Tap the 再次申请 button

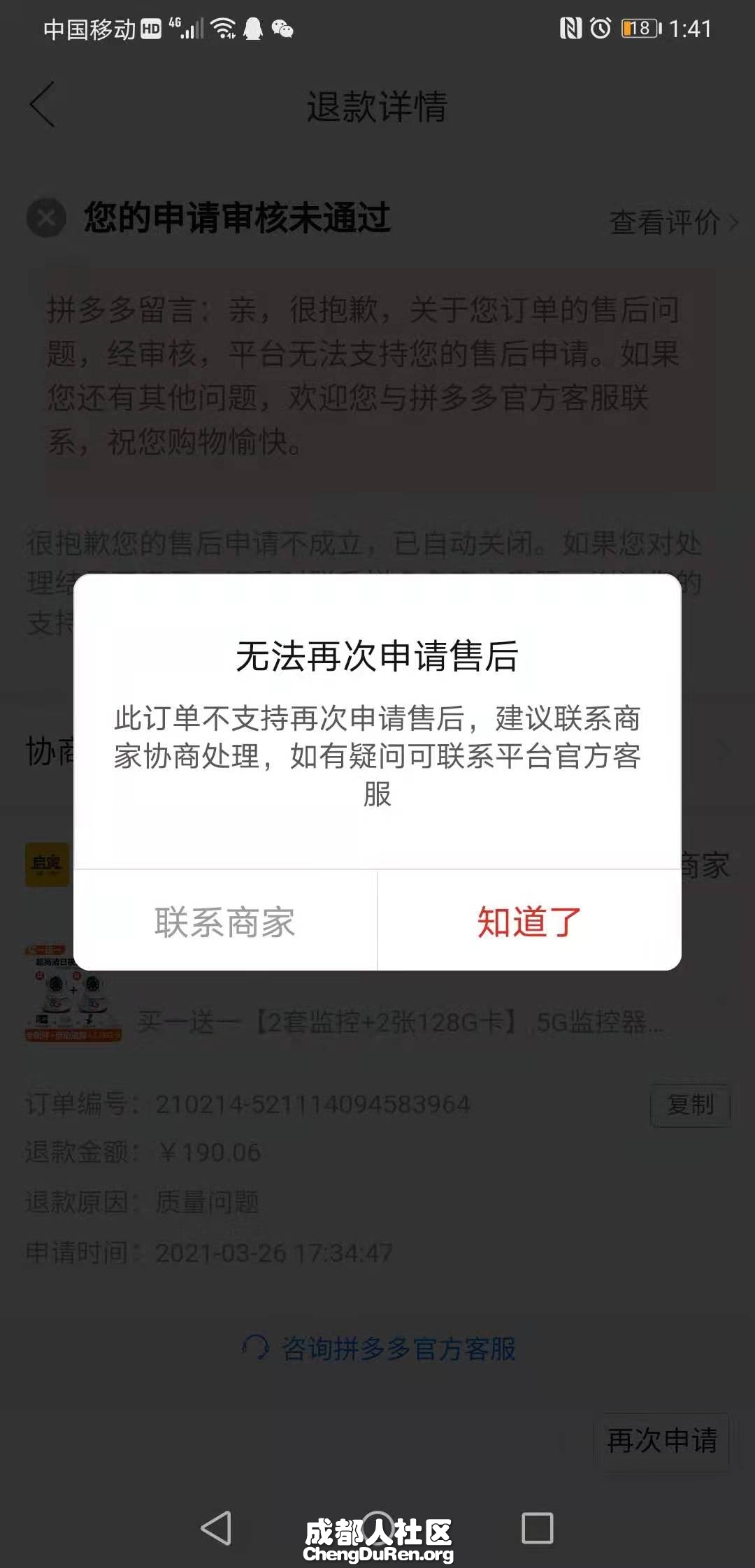click(x=661, y=1441)
